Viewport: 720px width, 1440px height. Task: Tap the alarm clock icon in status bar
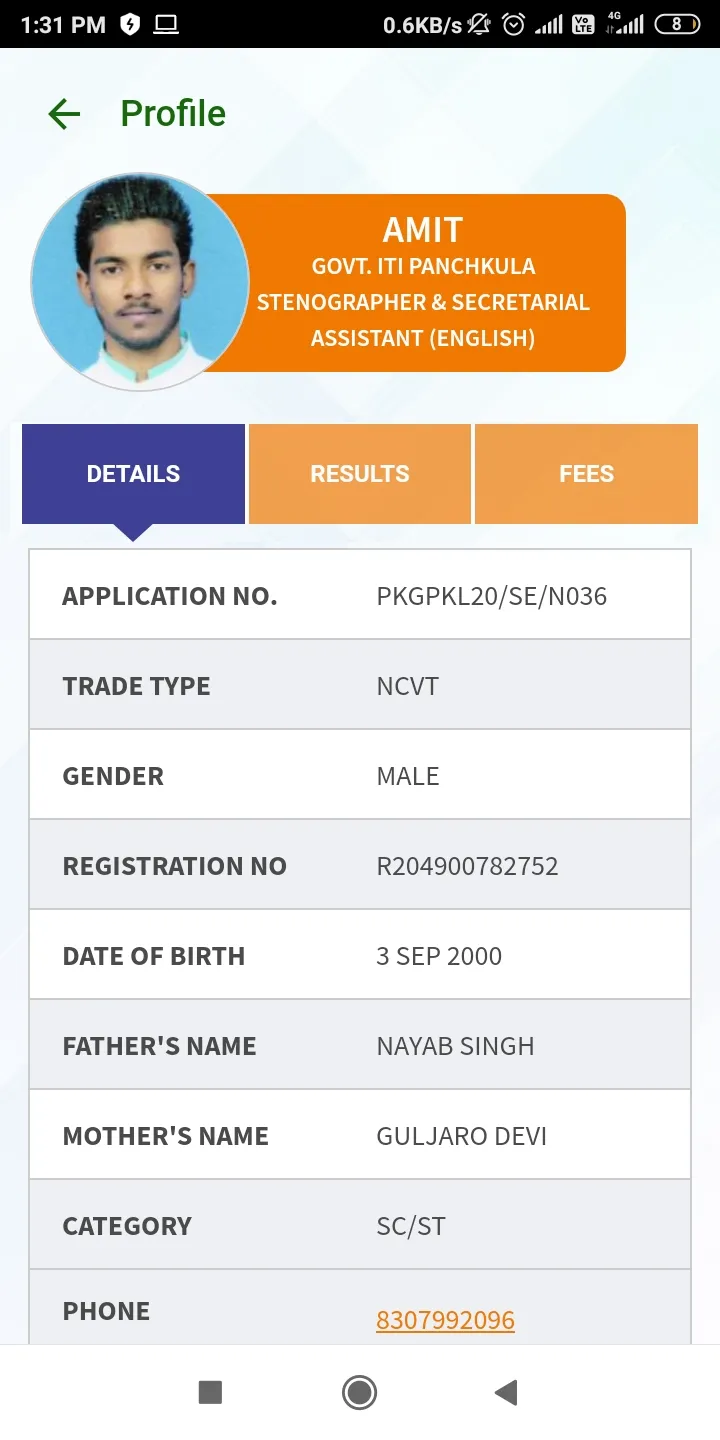(x=513, y=23)
